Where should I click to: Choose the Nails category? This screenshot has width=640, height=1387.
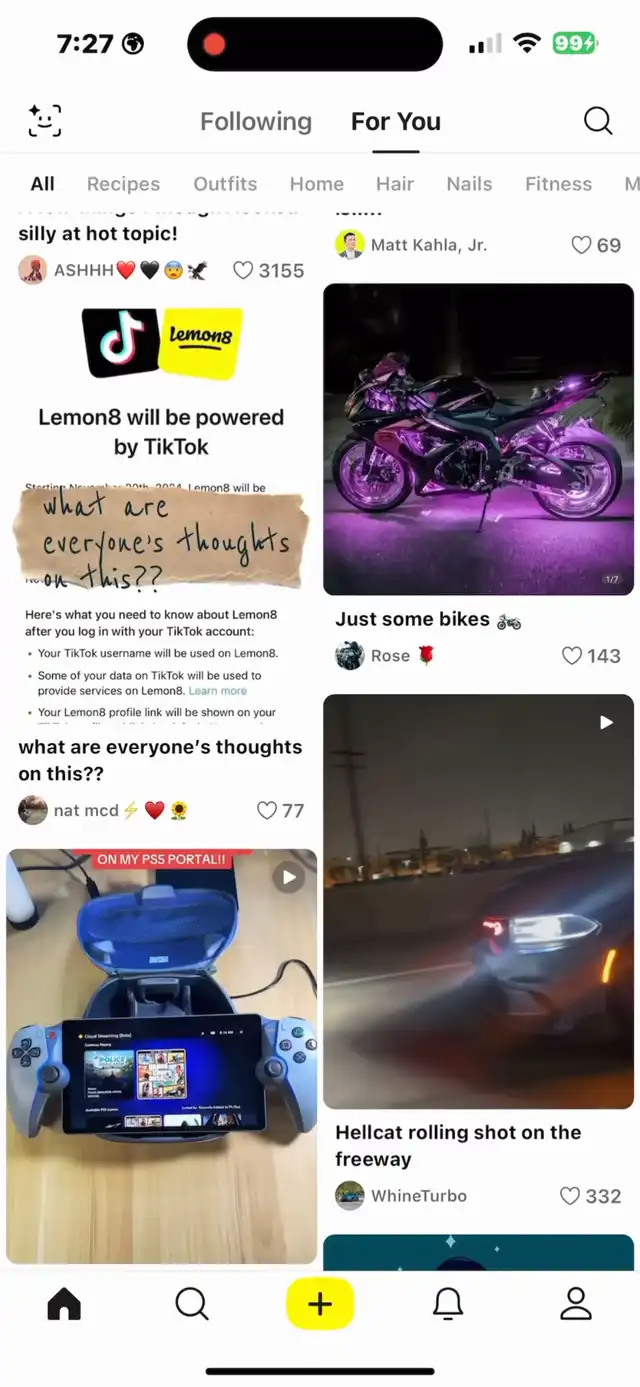tap(469, 184)
